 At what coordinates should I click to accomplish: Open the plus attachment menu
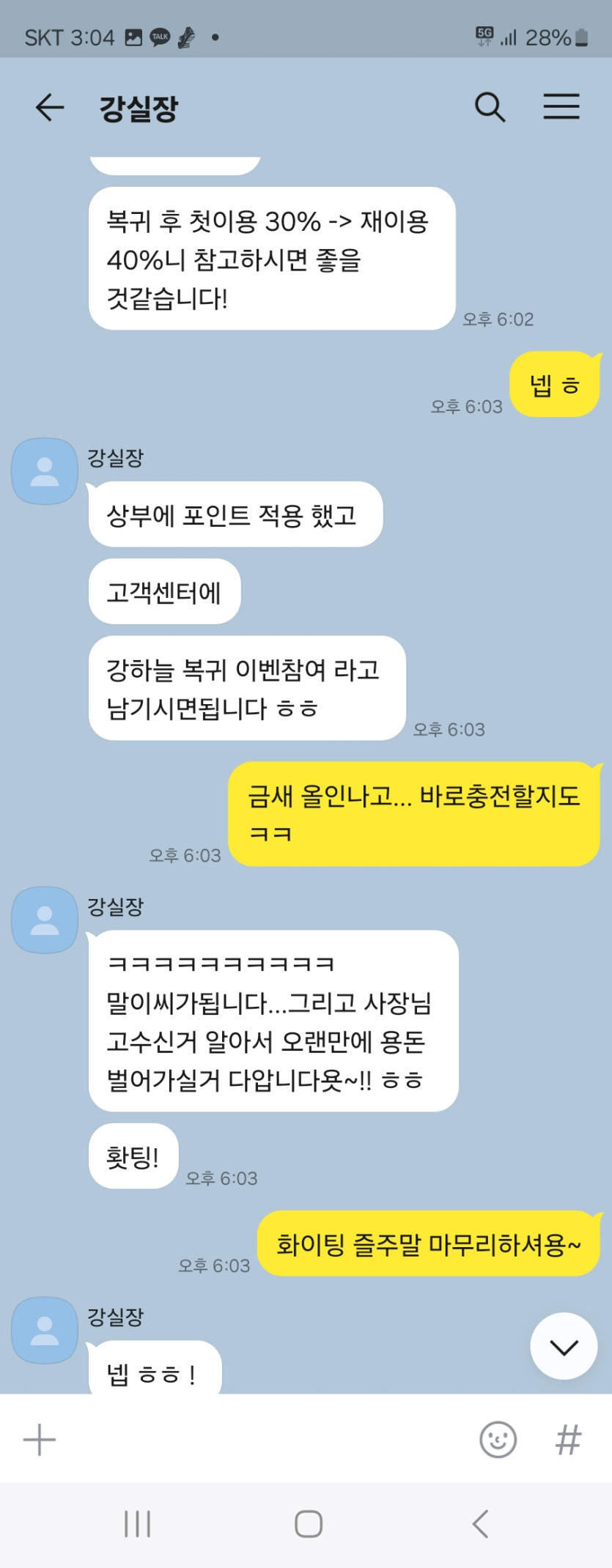click(x=40, y=1440)
